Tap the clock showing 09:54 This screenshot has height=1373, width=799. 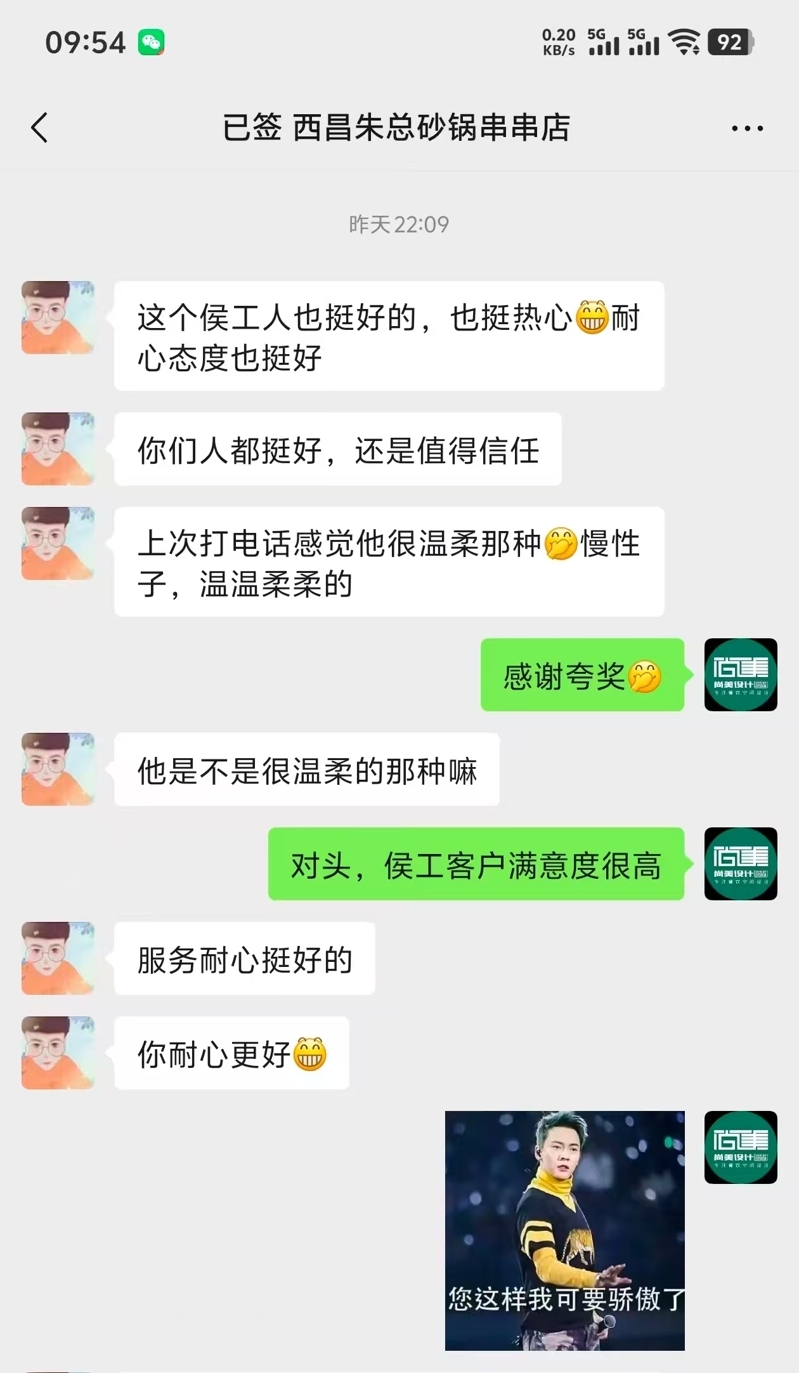pos(85,42)
